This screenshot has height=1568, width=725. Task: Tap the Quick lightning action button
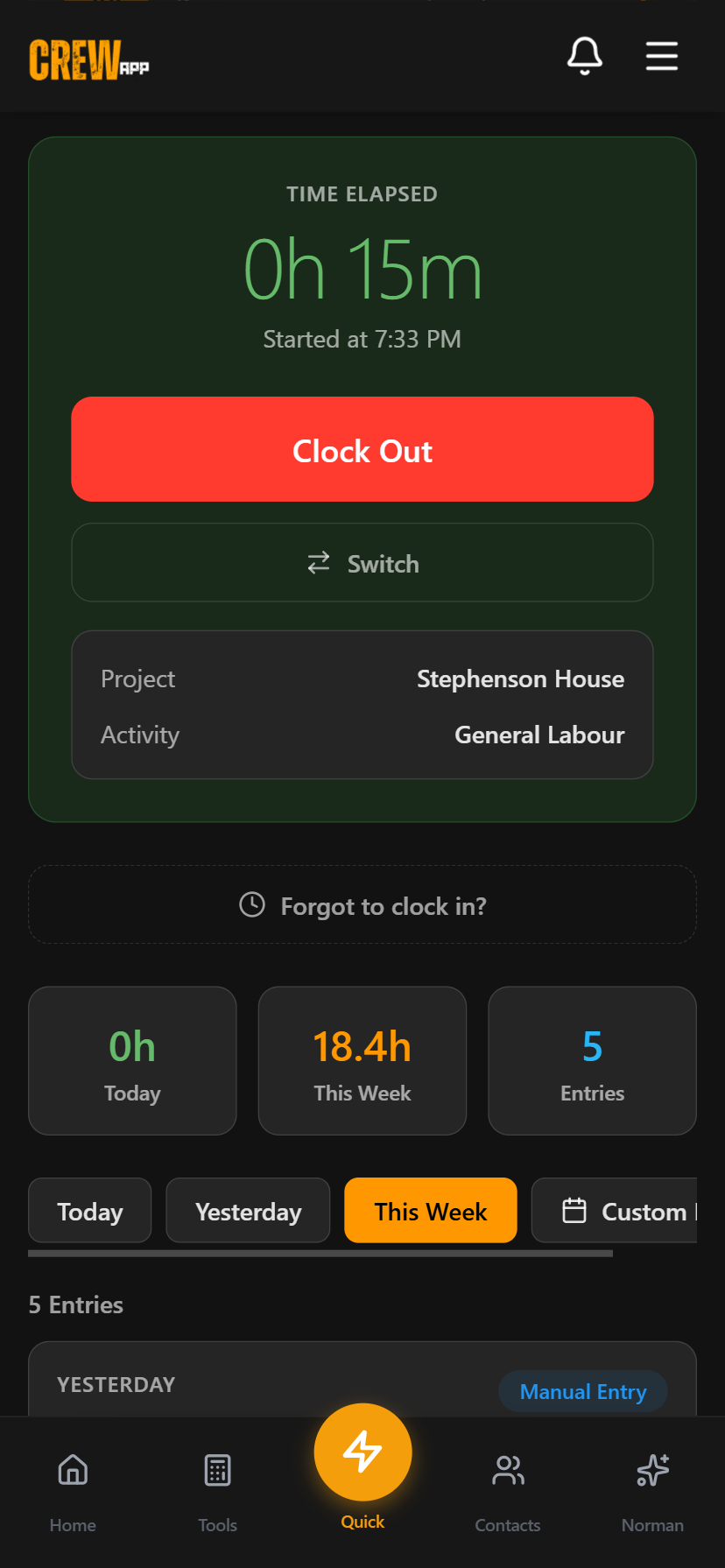point(362,1453)
